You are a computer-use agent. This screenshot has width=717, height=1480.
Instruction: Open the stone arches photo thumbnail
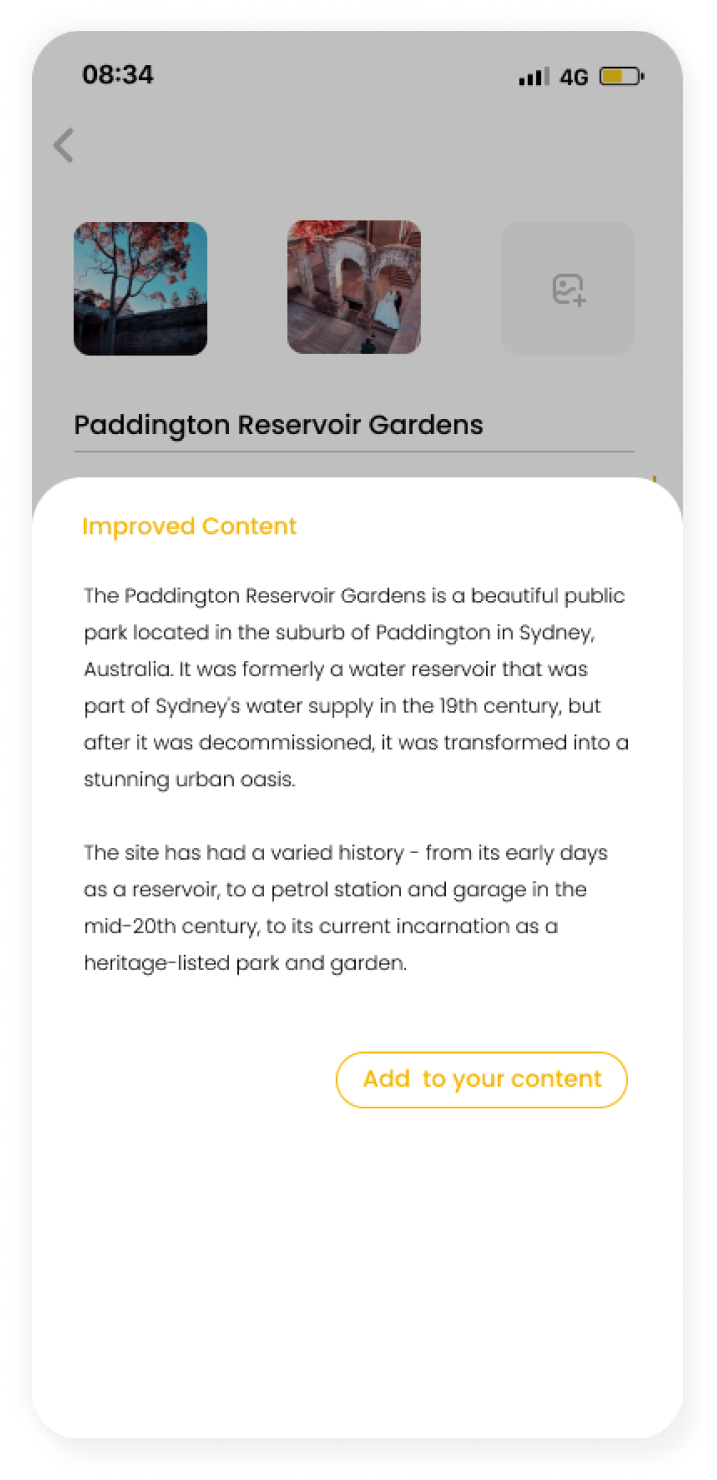354,288
